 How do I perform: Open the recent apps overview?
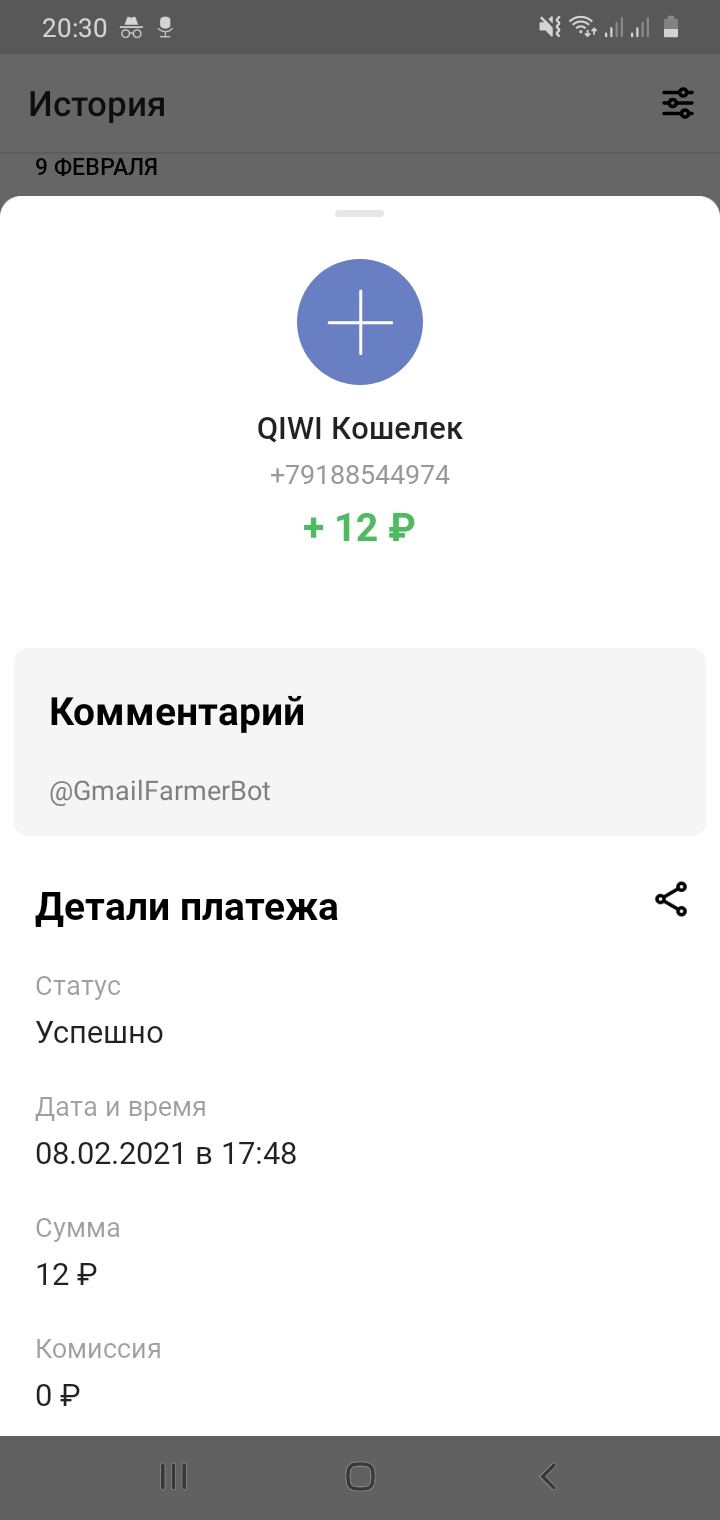click(174, 1476)
